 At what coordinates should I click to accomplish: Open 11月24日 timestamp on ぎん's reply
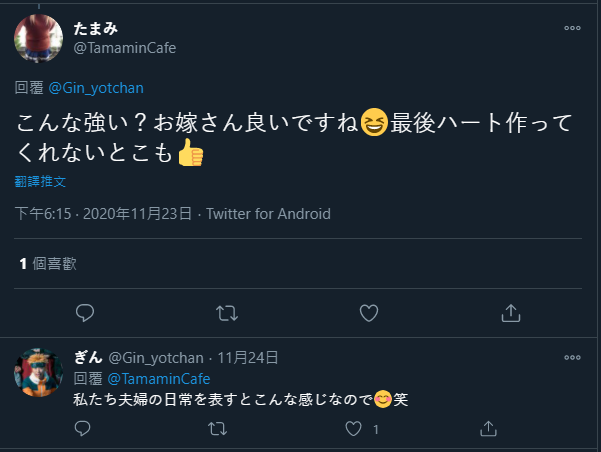(247, 357)
